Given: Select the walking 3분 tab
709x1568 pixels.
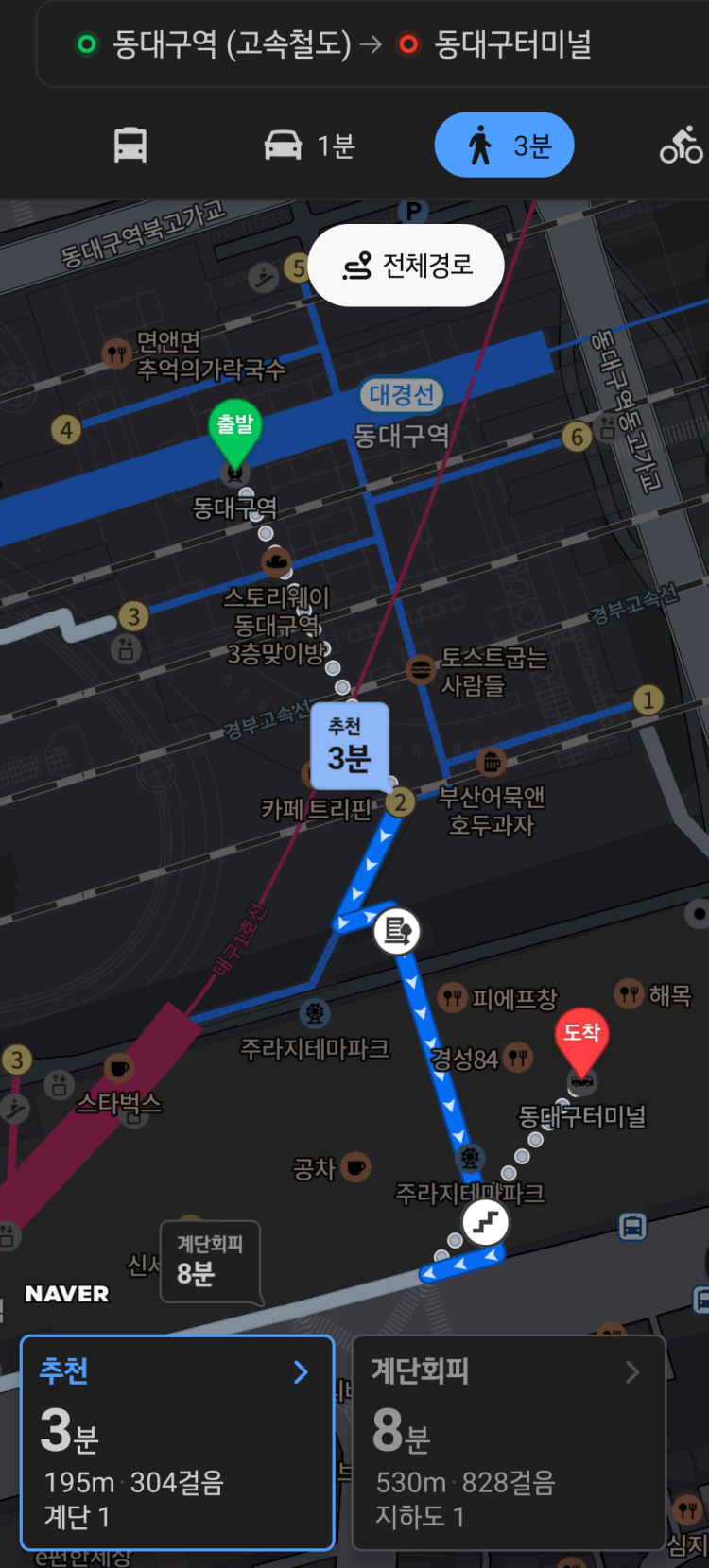Looking at the screenshot, I should (504, 146).
